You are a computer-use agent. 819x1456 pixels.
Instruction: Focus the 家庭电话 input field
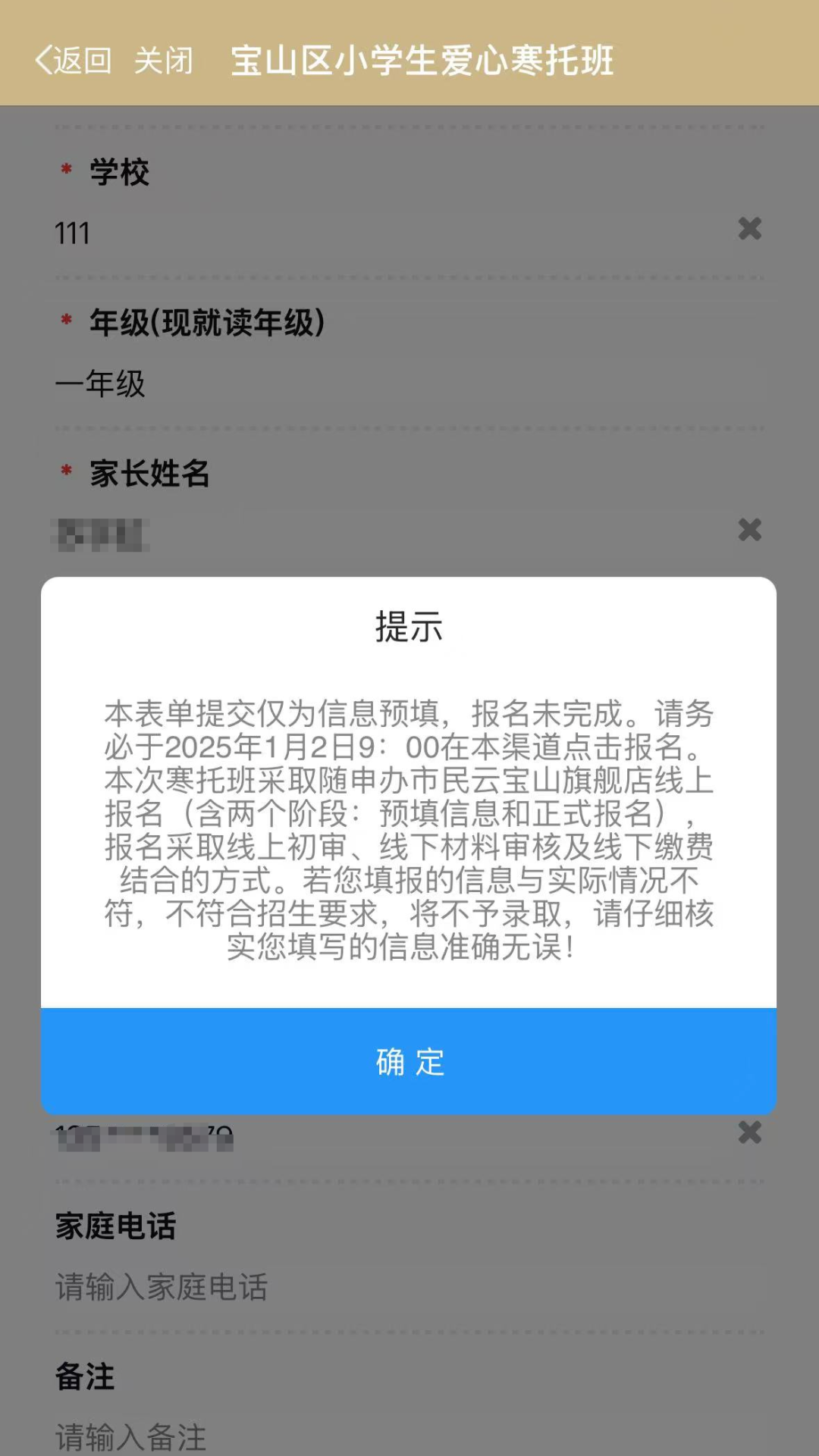[x=303, y=1283]
